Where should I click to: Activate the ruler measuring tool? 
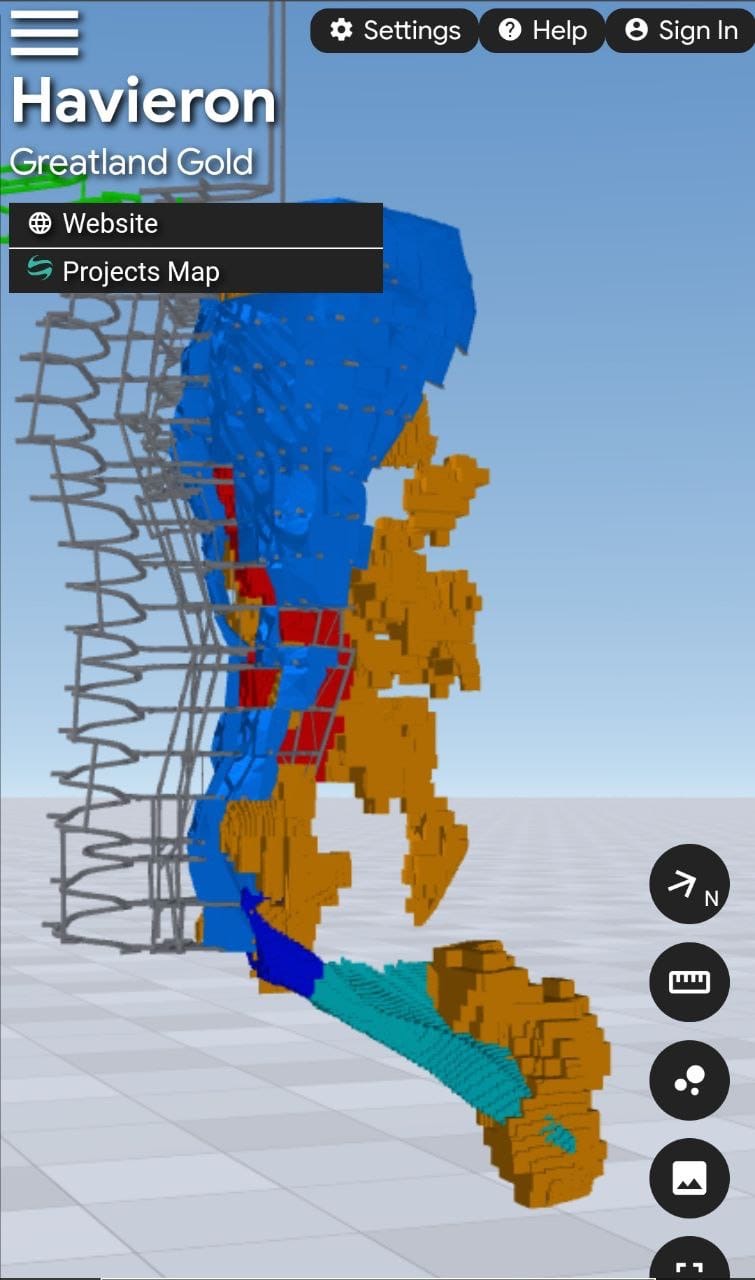tap(690, 982)
